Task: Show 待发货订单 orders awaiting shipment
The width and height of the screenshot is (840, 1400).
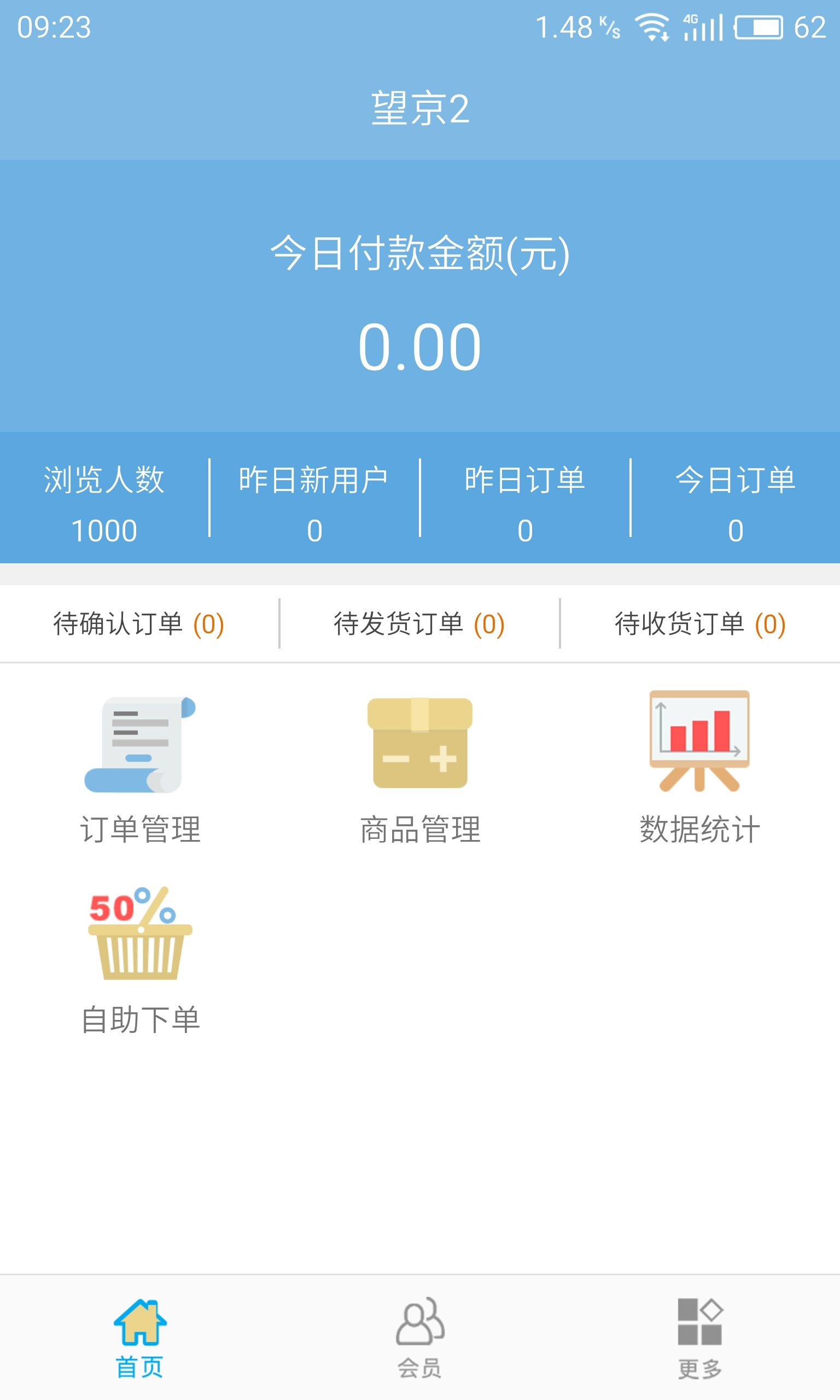Action: 419,623
